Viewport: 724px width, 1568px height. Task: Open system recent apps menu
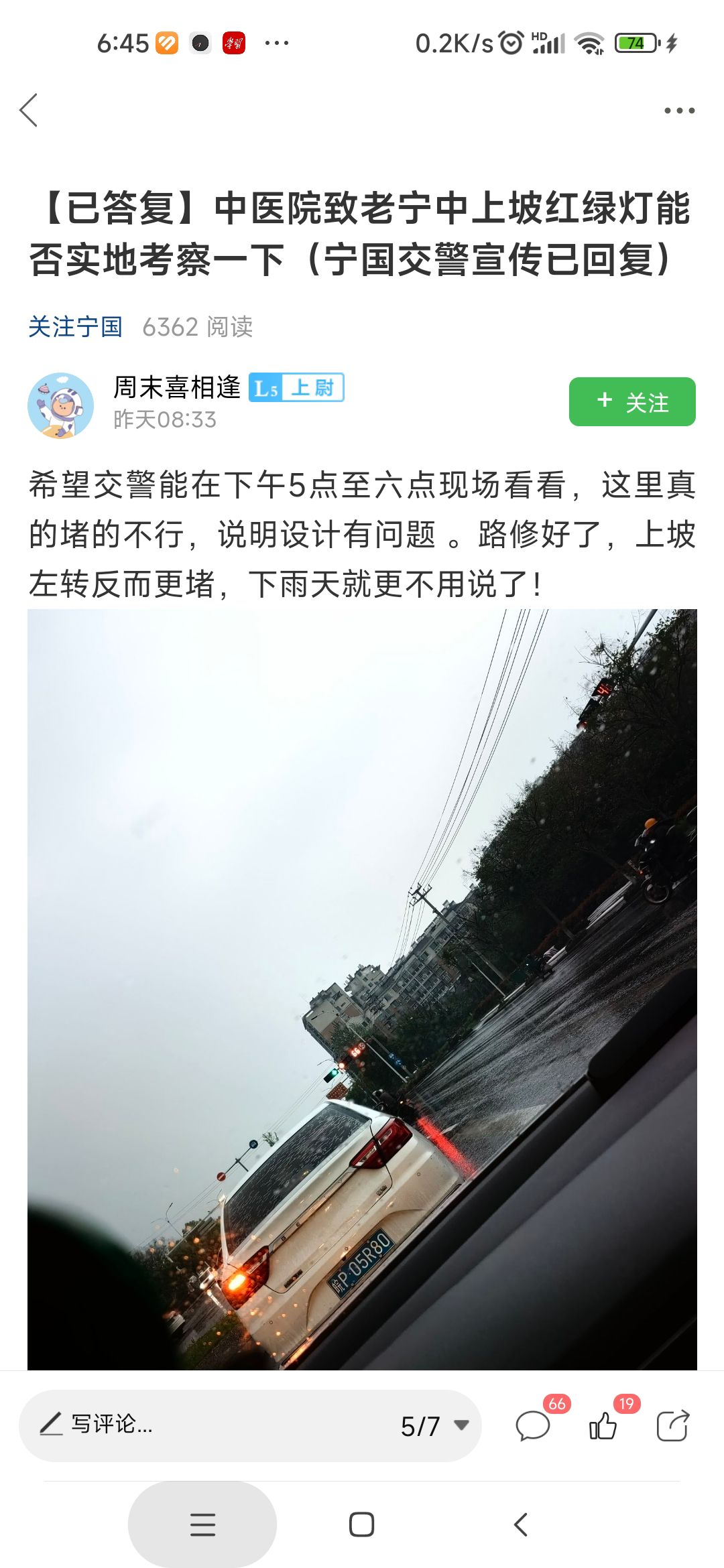tap(202, 1524)
